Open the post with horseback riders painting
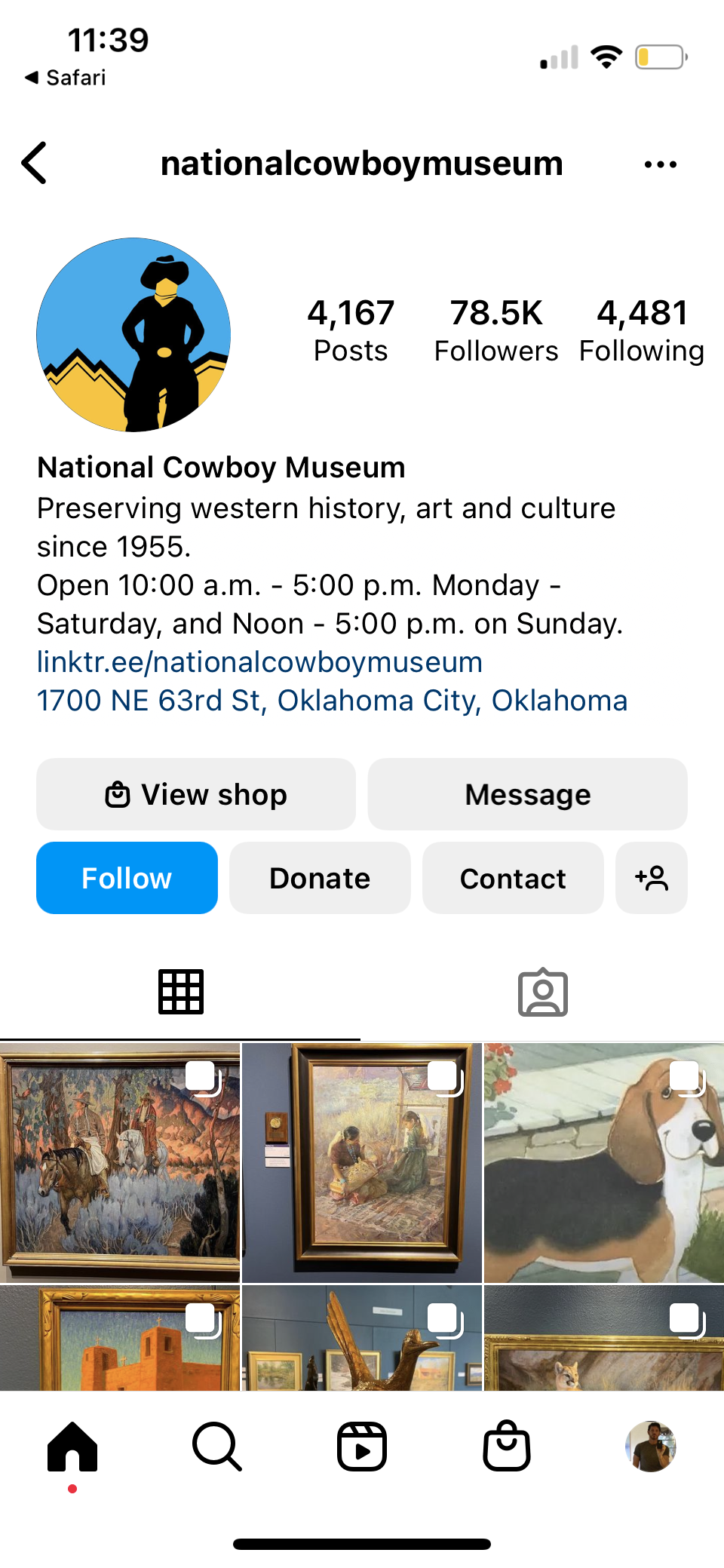This screenshot has height=1568, width=724. 120,1162
